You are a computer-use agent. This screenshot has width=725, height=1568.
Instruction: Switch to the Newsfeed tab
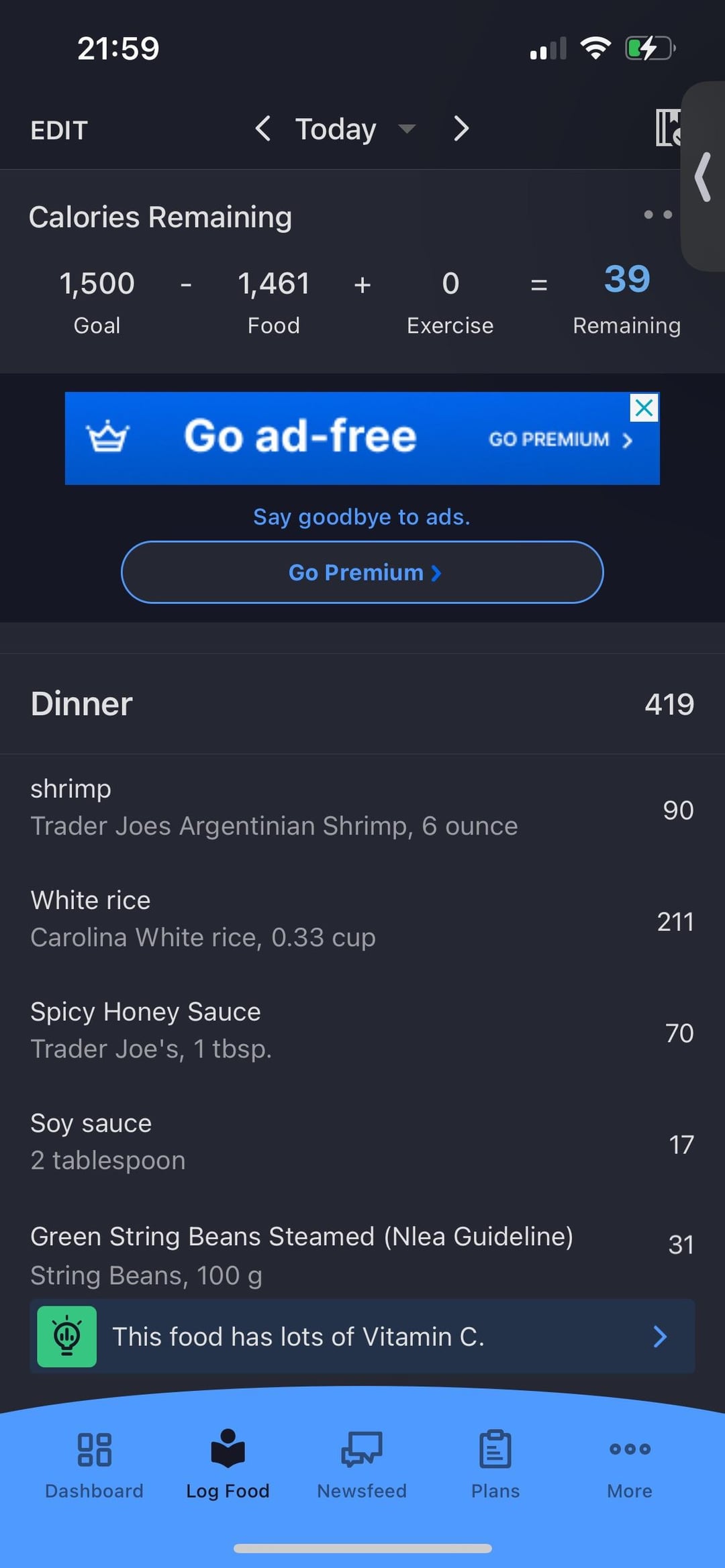pos(362,1464)
